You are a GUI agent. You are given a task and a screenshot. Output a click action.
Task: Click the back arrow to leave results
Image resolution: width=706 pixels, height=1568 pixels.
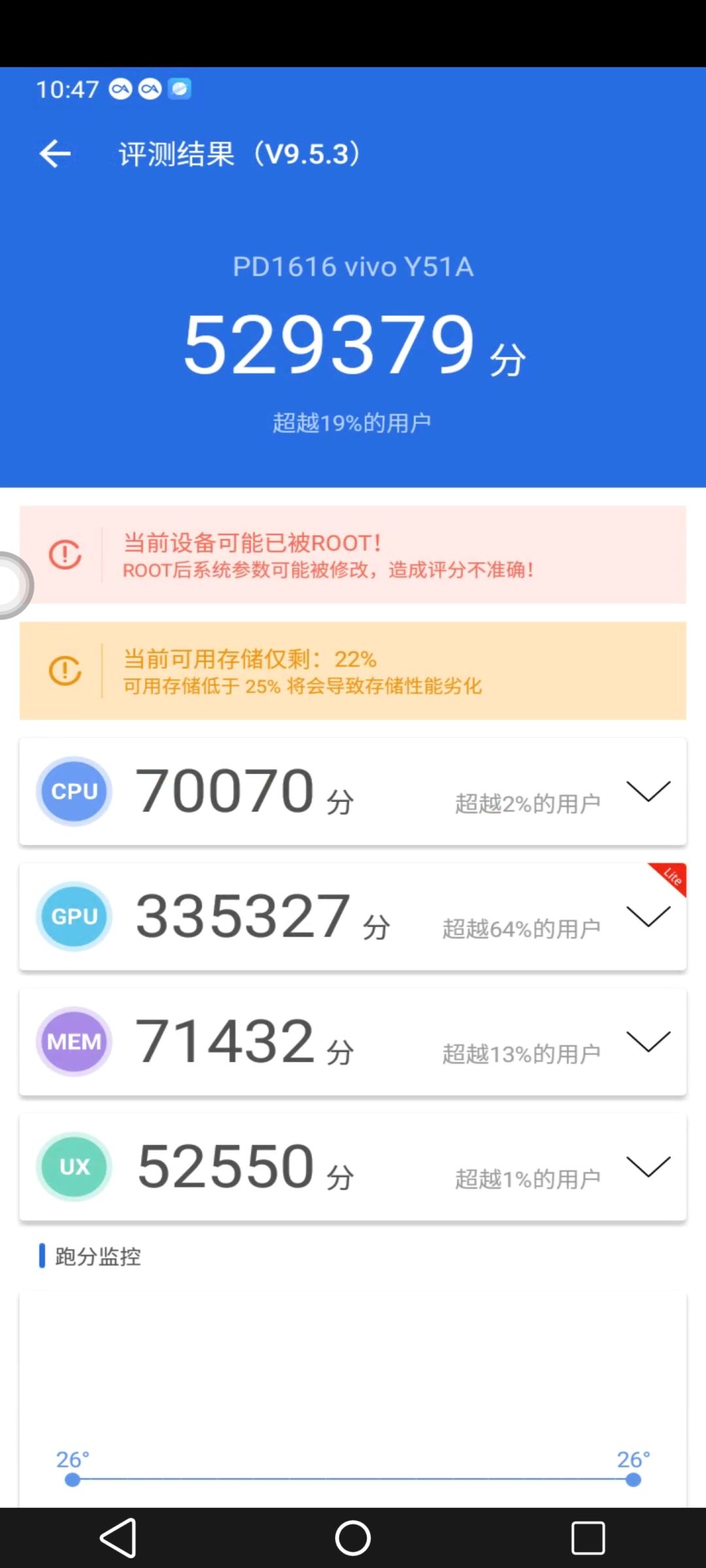(55, 154)
